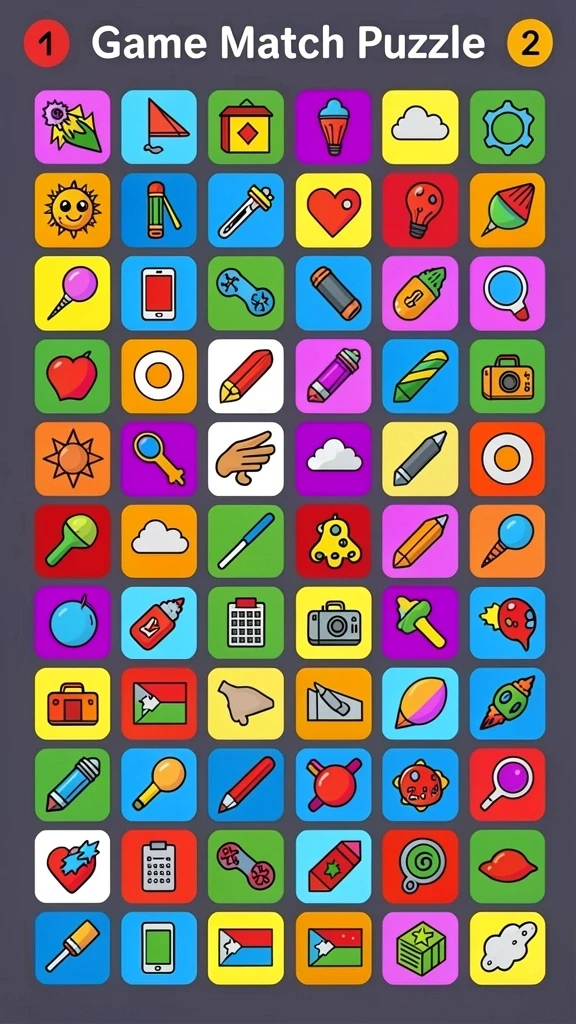
Task: Select the orange camera on the green tile
Action: tap(507, 376)
